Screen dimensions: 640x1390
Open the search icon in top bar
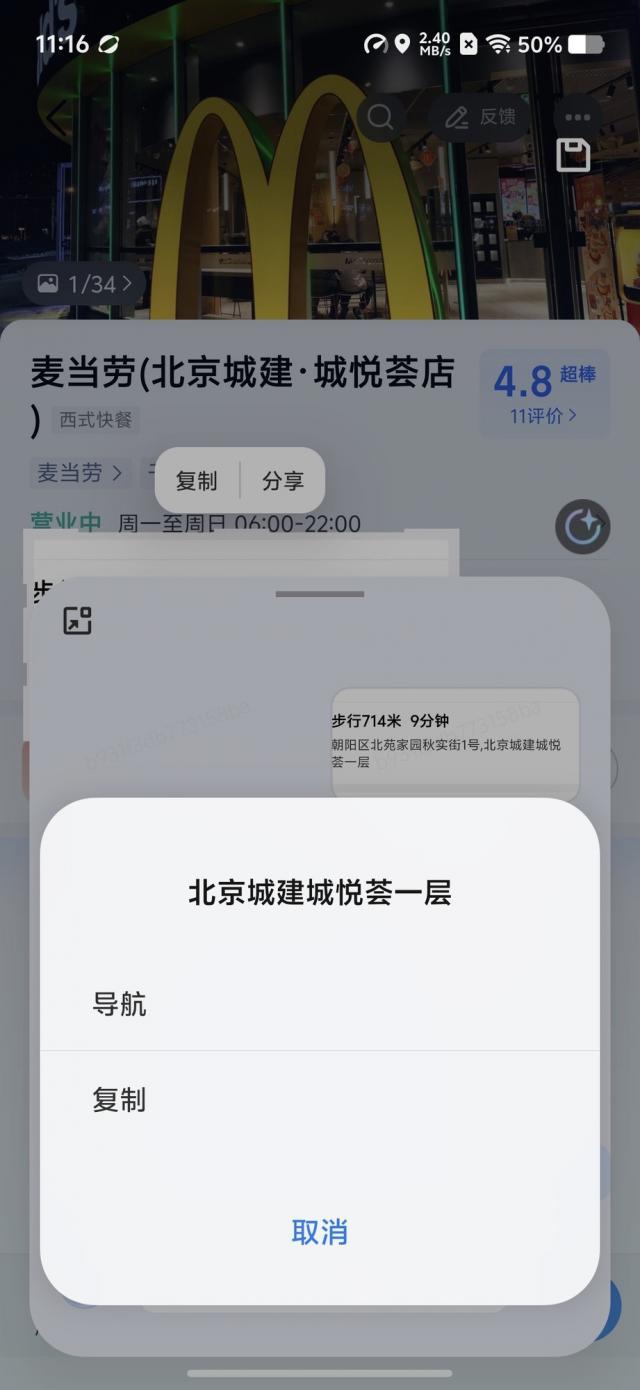[x=380, y=117]
